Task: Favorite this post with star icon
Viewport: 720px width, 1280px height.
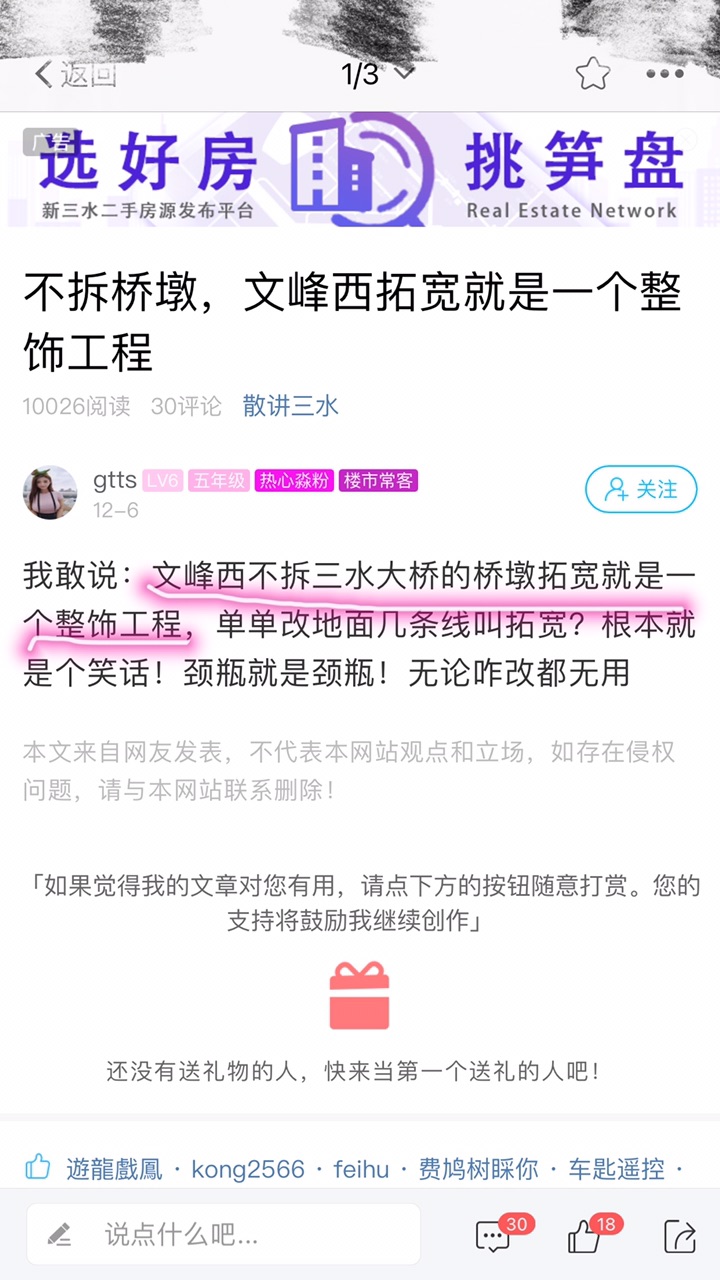Action: pos(592,74)
